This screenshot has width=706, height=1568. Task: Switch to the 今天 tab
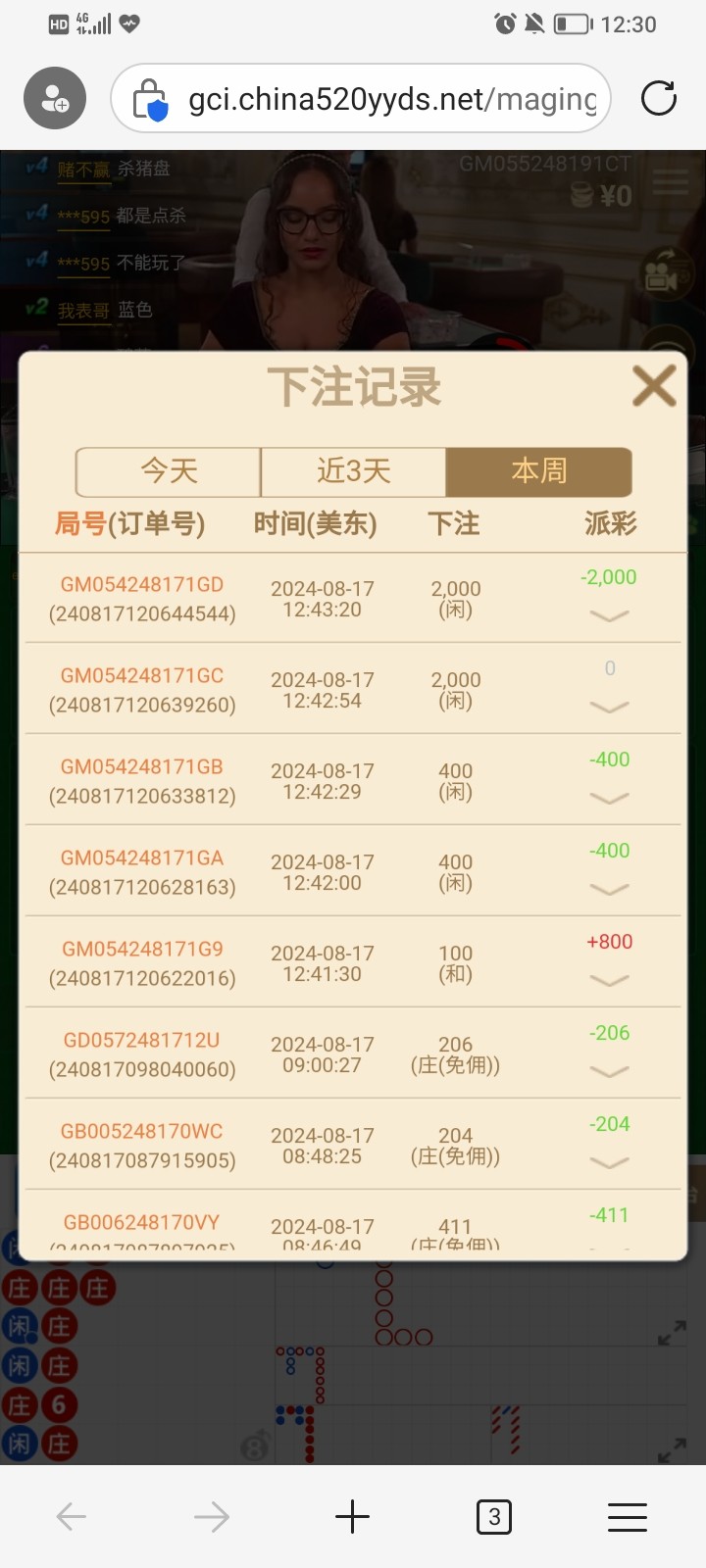pos(169,471)
